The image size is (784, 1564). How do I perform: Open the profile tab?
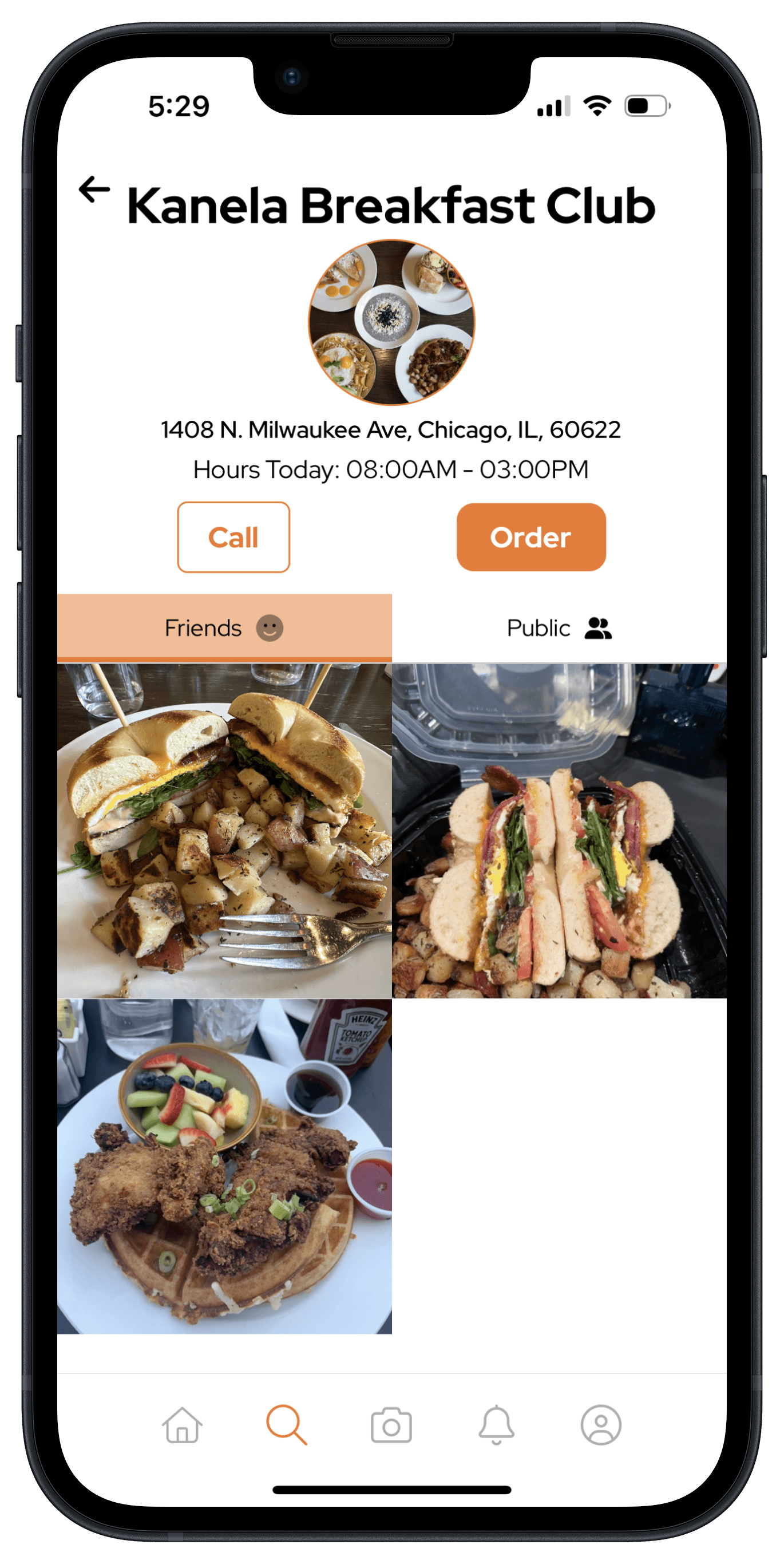click(x=601, y=1424)
